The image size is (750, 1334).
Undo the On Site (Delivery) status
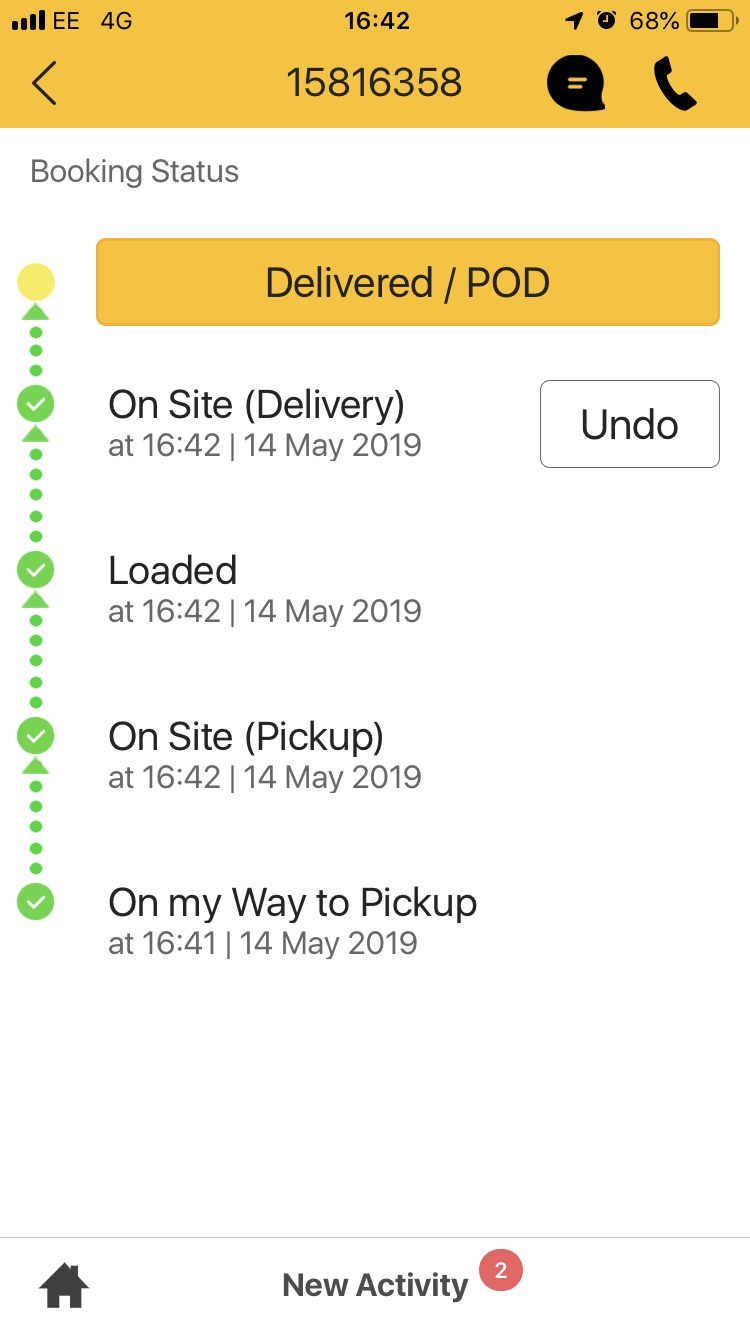pyautogui.click(x=629, y=424)
